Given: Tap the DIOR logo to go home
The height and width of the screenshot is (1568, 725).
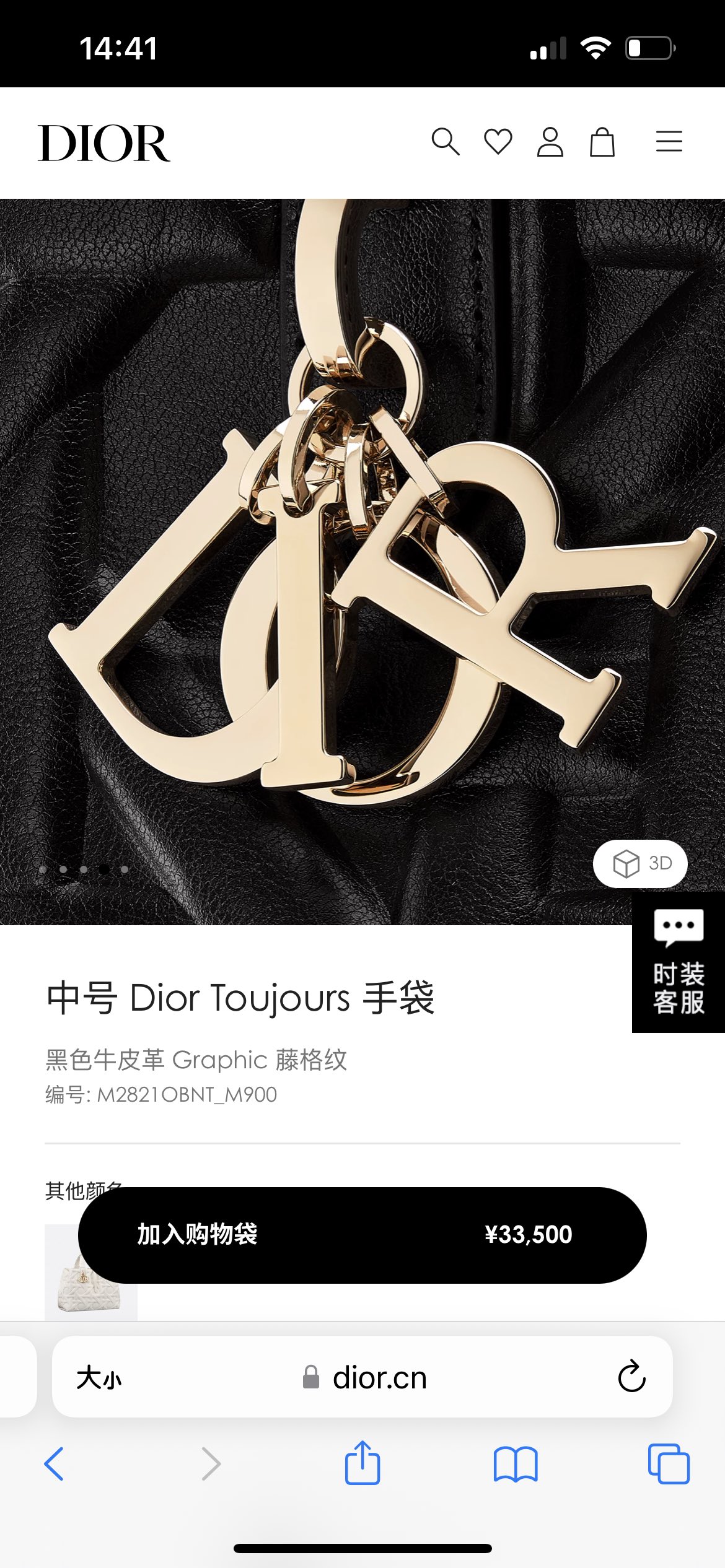Looking at the screenshot, I should point(104,143).
